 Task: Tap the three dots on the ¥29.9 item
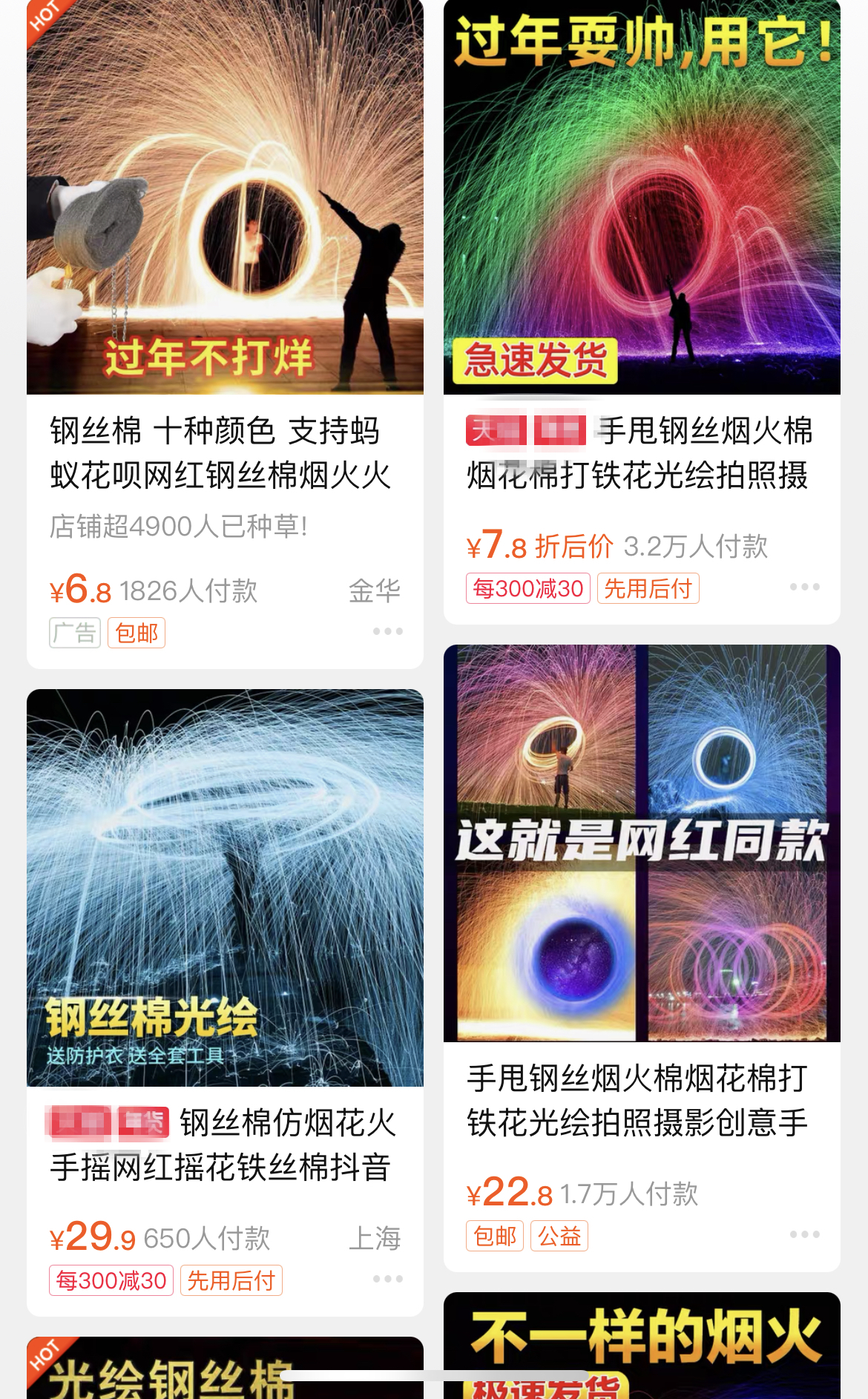pos(388,1279)
